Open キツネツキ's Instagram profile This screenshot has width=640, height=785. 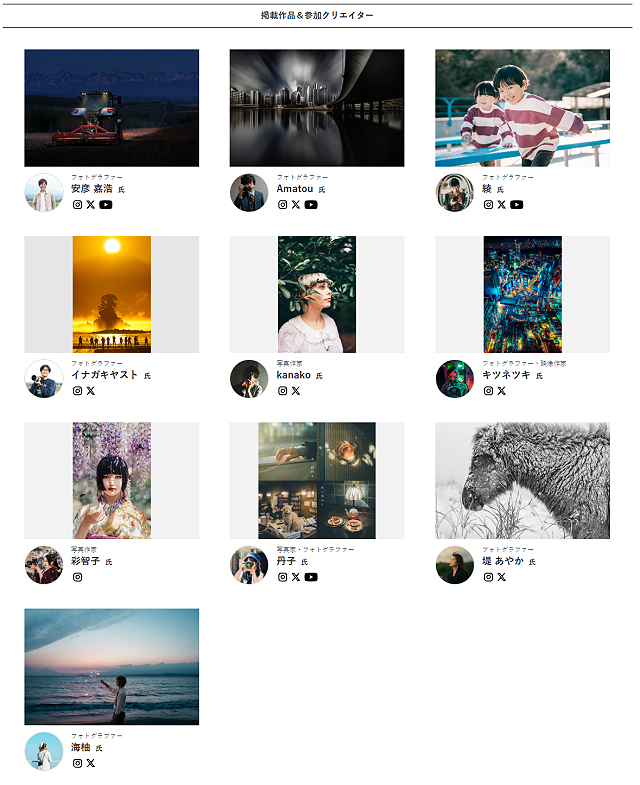pyautogui.click(x=488, y=391)
